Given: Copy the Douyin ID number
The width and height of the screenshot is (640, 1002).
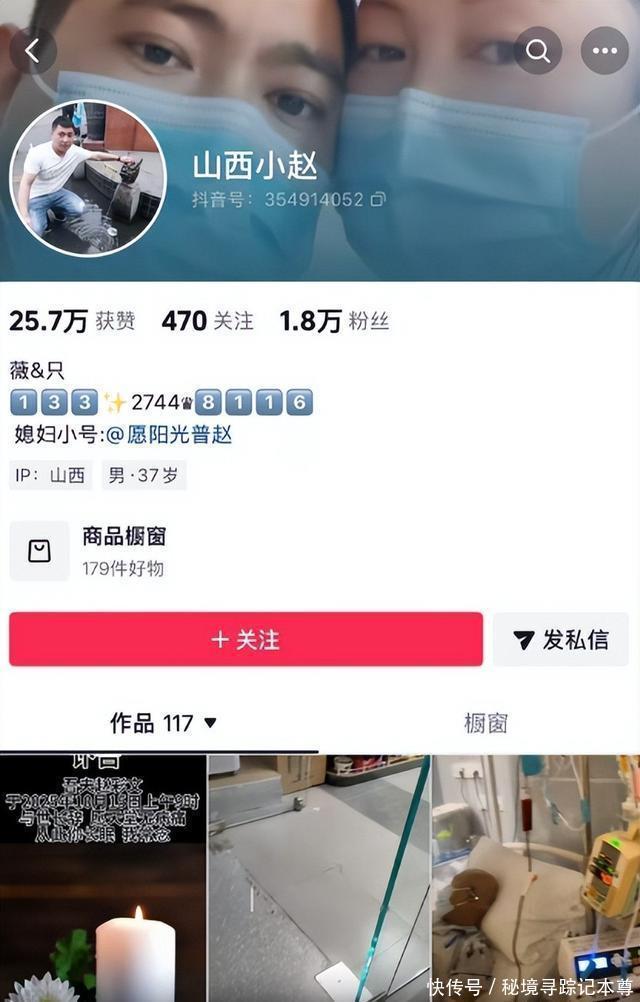Looking at the screenshot, I should click(378, 199).
